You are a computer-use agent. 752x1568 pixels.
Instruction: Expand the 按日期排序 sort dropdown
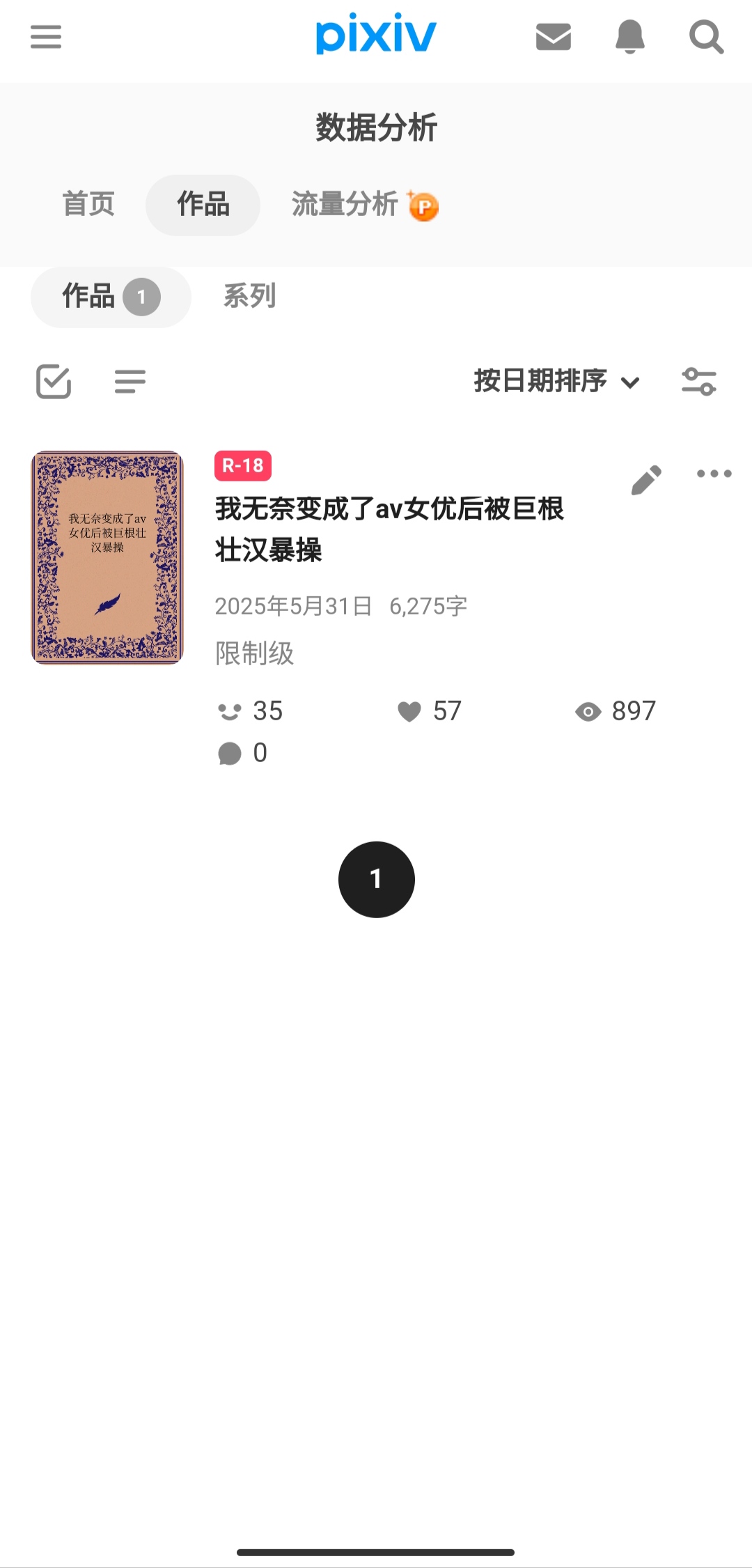556,382
